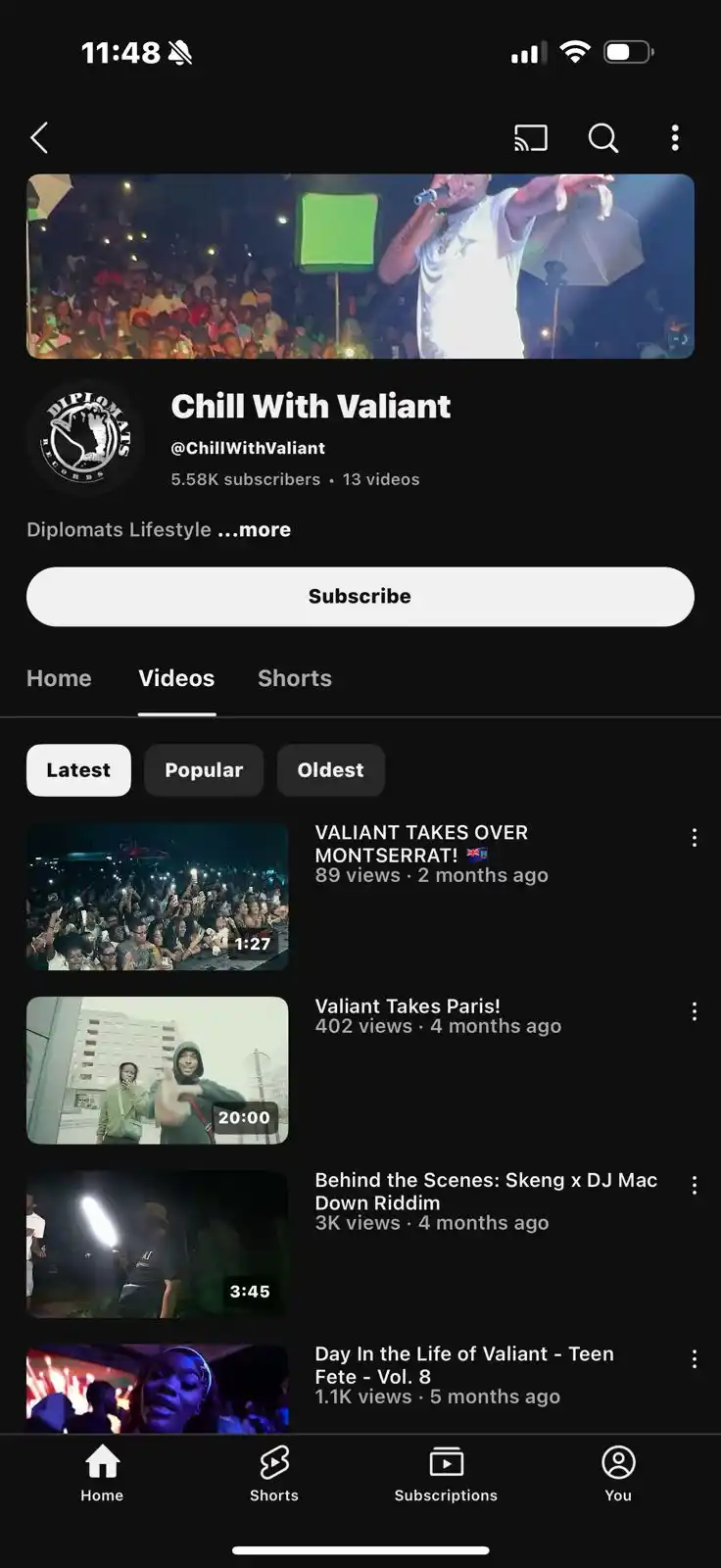Open options for Behind the Scenes video
721x1568 pixels.
[x=695, y=1185]
